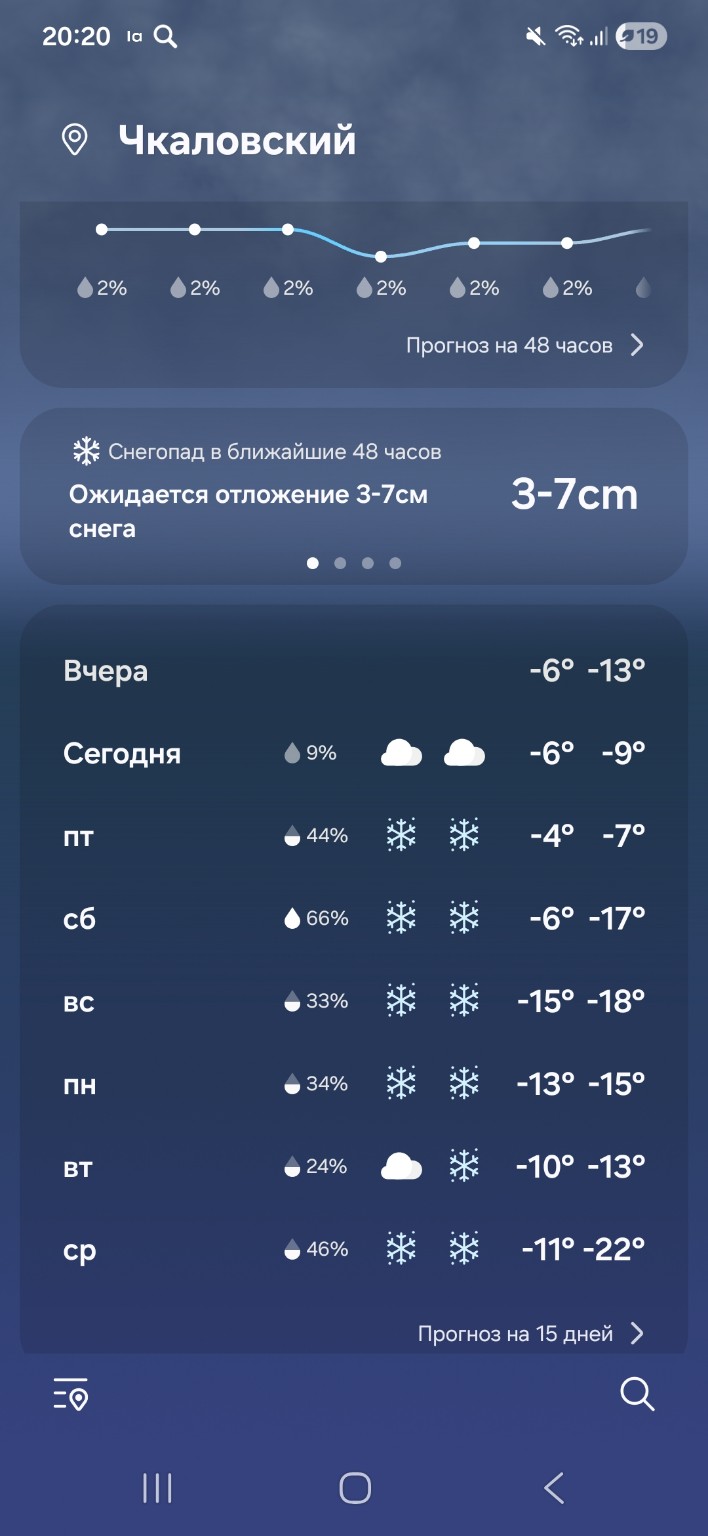Open recent apps from navigation bar
This screenshot has height=1536, width=708.
tap(157, 1488)
